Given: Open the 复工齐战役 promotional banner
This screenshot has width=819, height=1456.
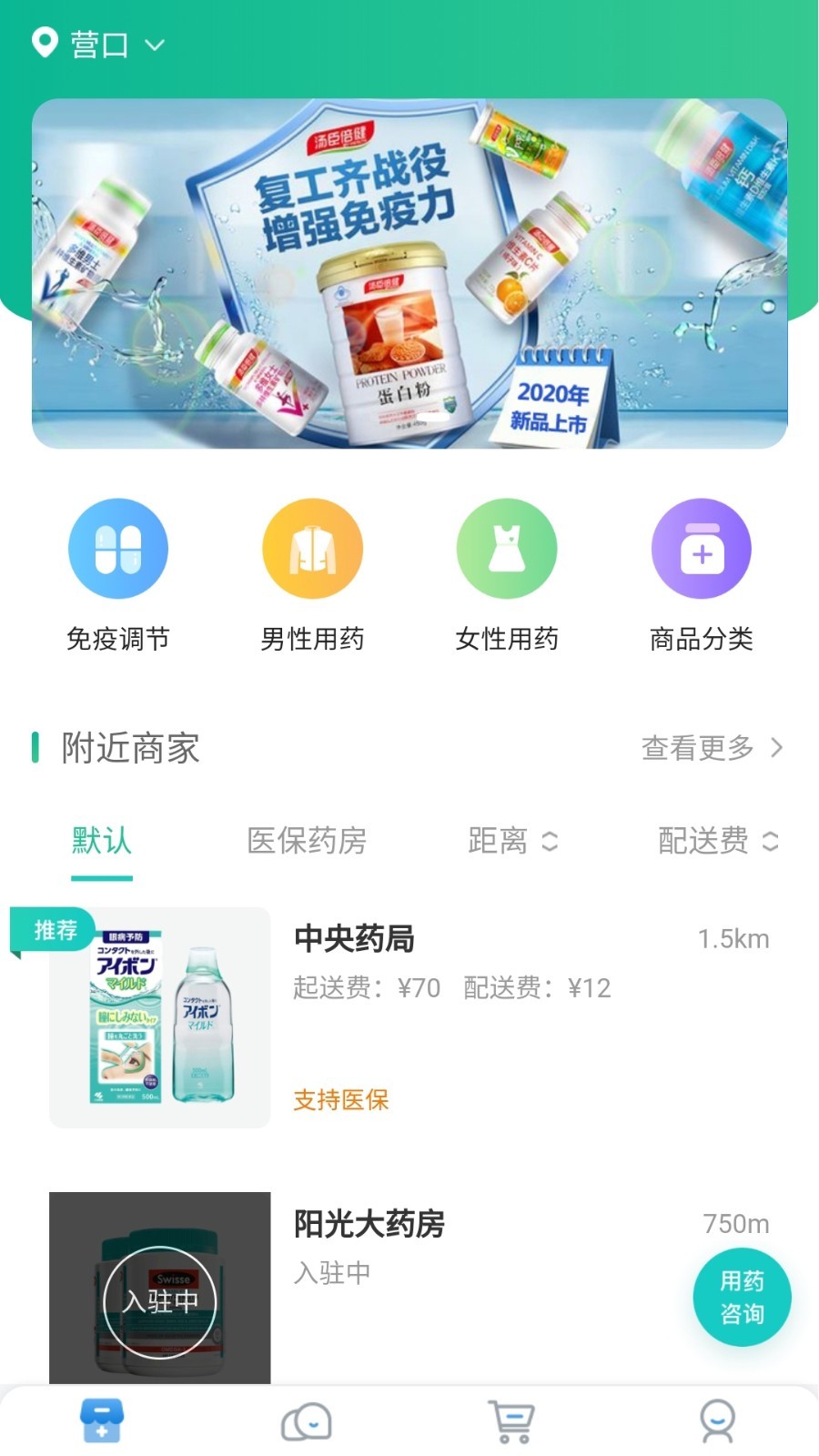Looking at the screenshot, I should coord(409,273).
